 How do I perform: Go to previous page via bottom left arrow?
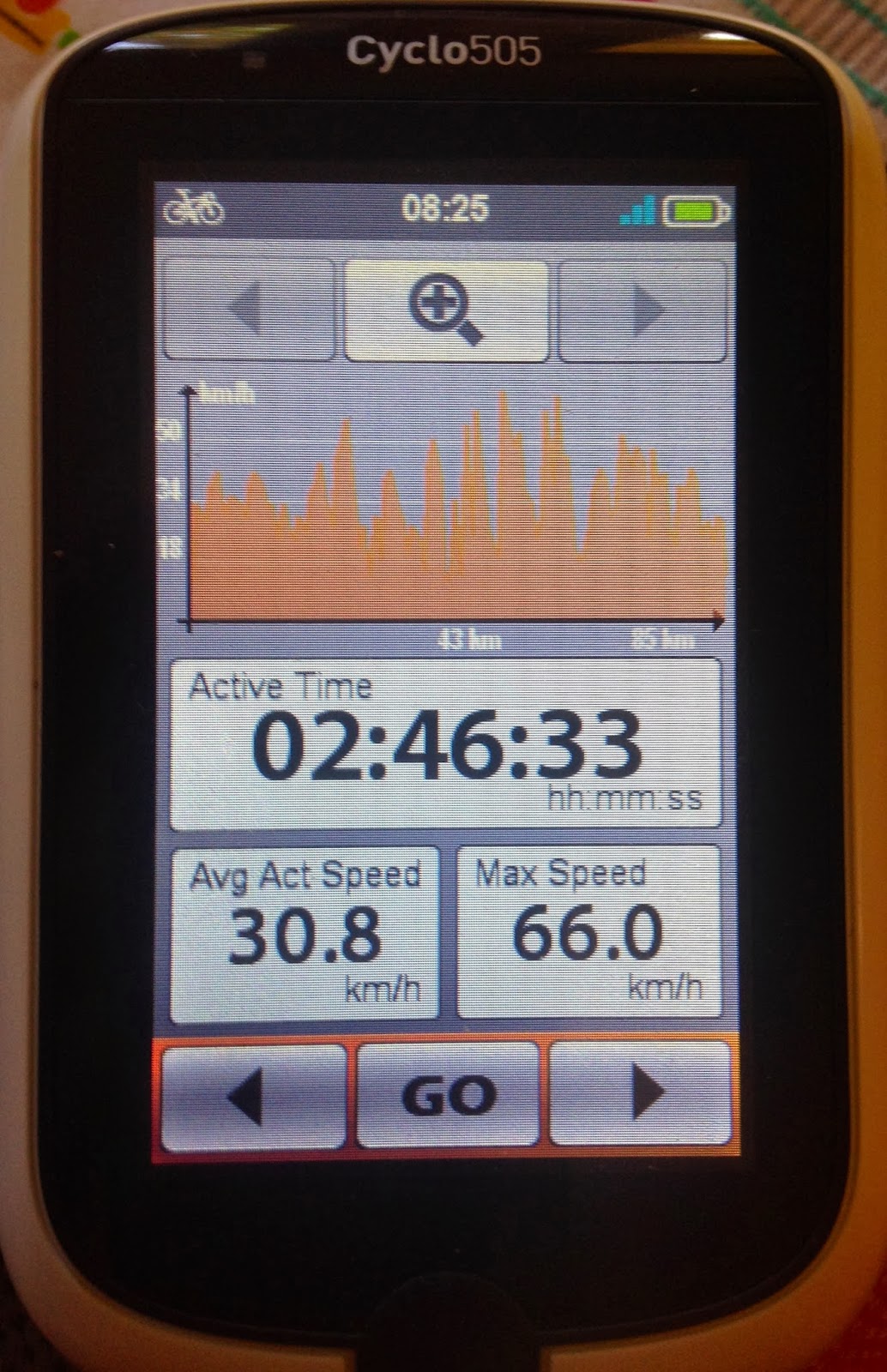click(252, 1094)
